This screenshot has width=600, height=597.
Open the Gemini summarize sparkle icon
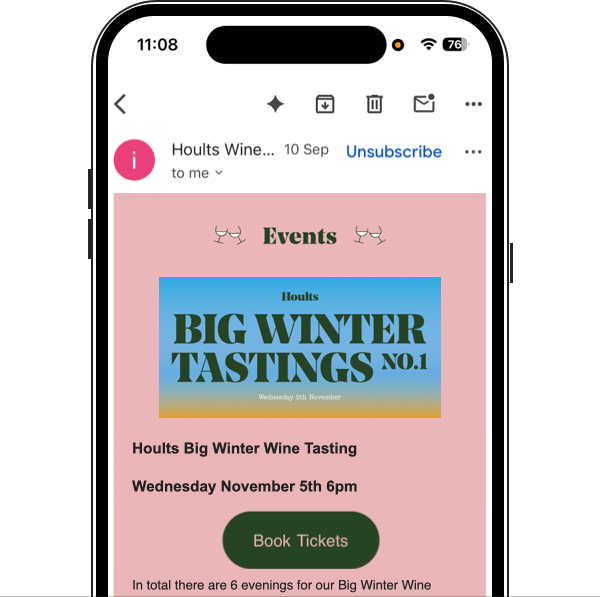[275, 104]
